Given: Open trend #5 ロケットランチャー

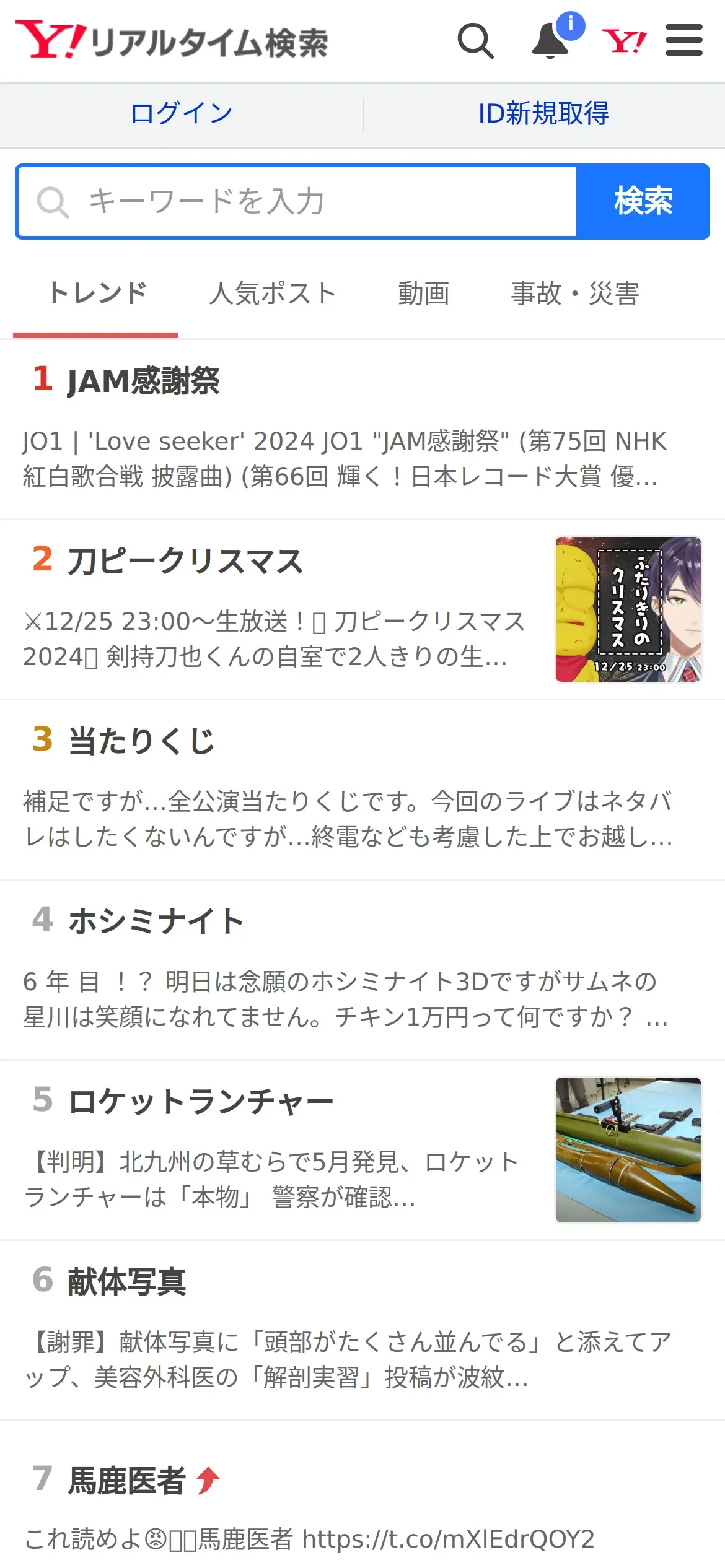Looking at the screenshot, I should tap(201, 1102).
